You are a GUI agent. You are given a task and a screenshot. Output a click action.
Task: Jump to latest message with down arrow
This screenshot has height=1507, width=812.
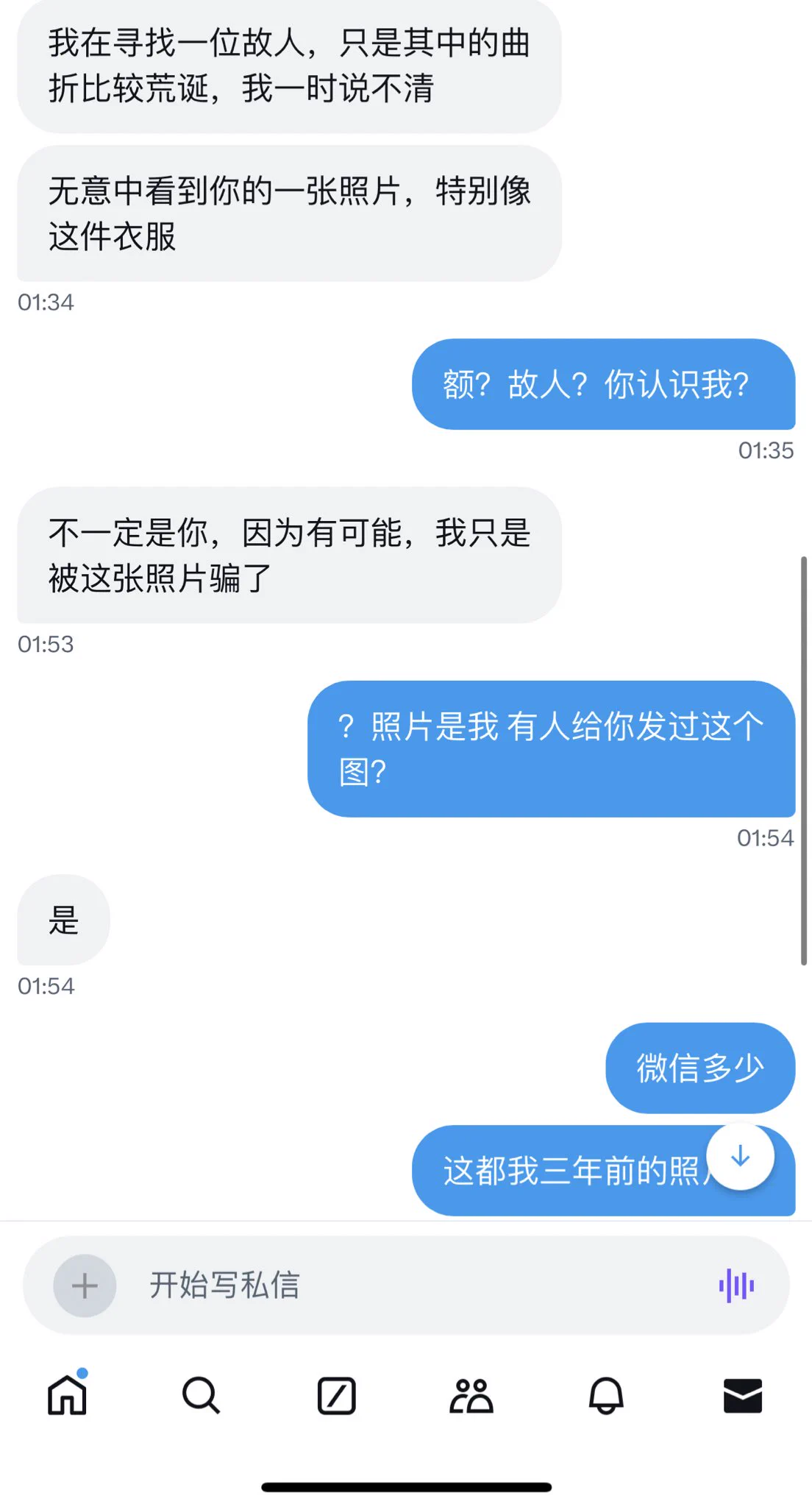740,1156
